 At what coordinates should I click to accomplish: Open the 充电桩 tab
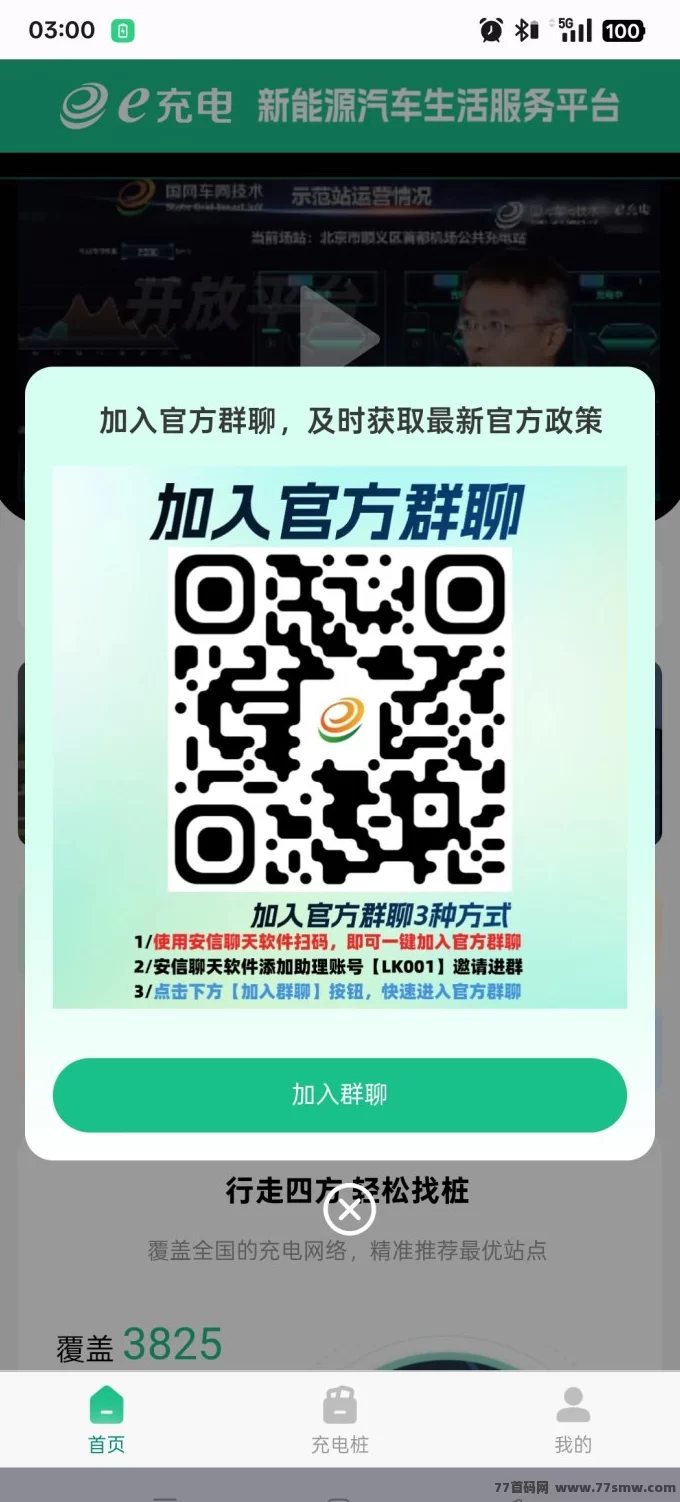[x=340, y=1420]
